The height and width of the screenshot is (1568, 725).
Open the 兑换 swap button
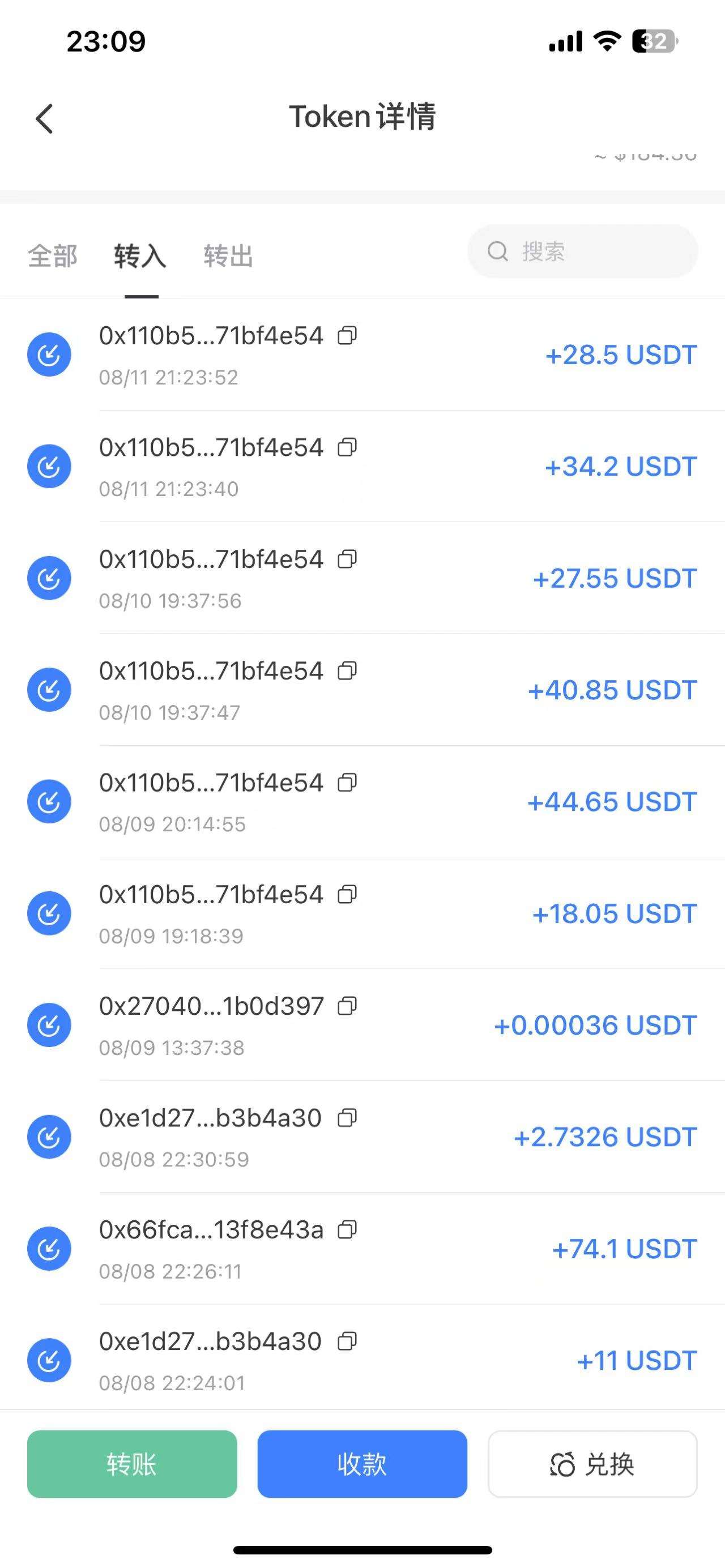coord(592,1464)
